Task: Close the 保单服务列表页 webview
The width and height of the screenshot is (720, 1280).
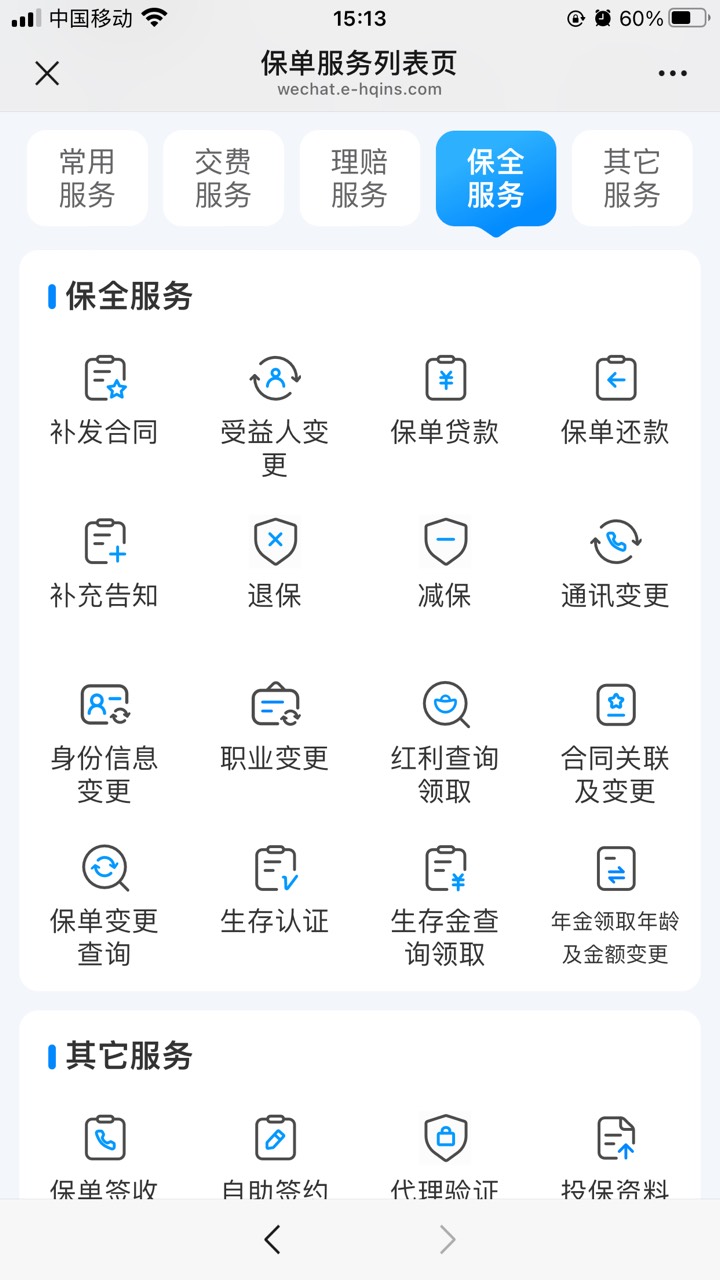Action: point(47,73)
